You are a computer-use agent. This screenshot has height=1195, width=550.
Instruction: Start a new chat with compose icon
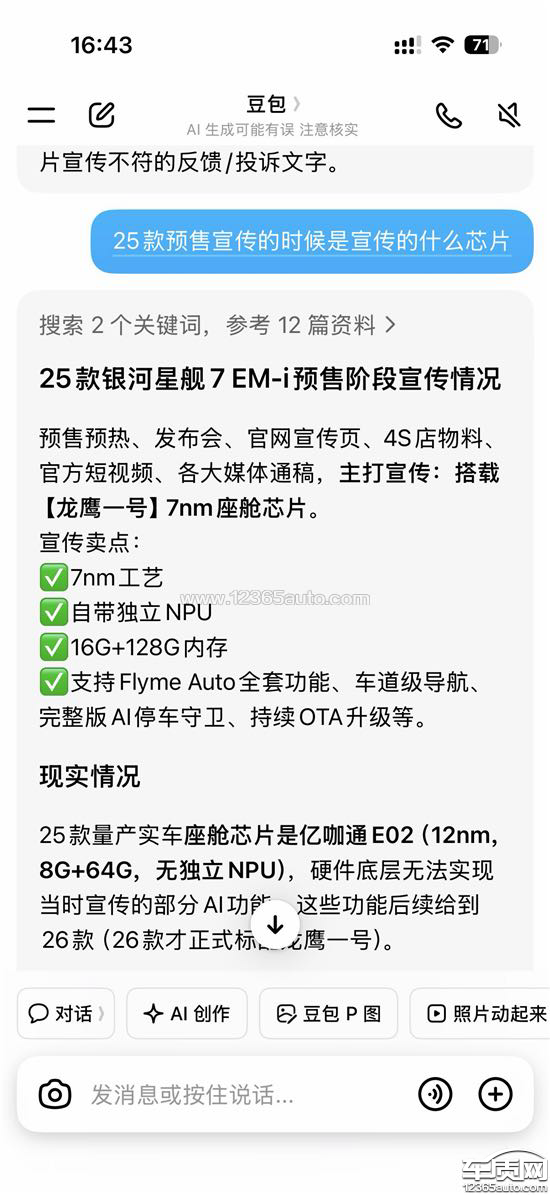(x=102, y=115)
